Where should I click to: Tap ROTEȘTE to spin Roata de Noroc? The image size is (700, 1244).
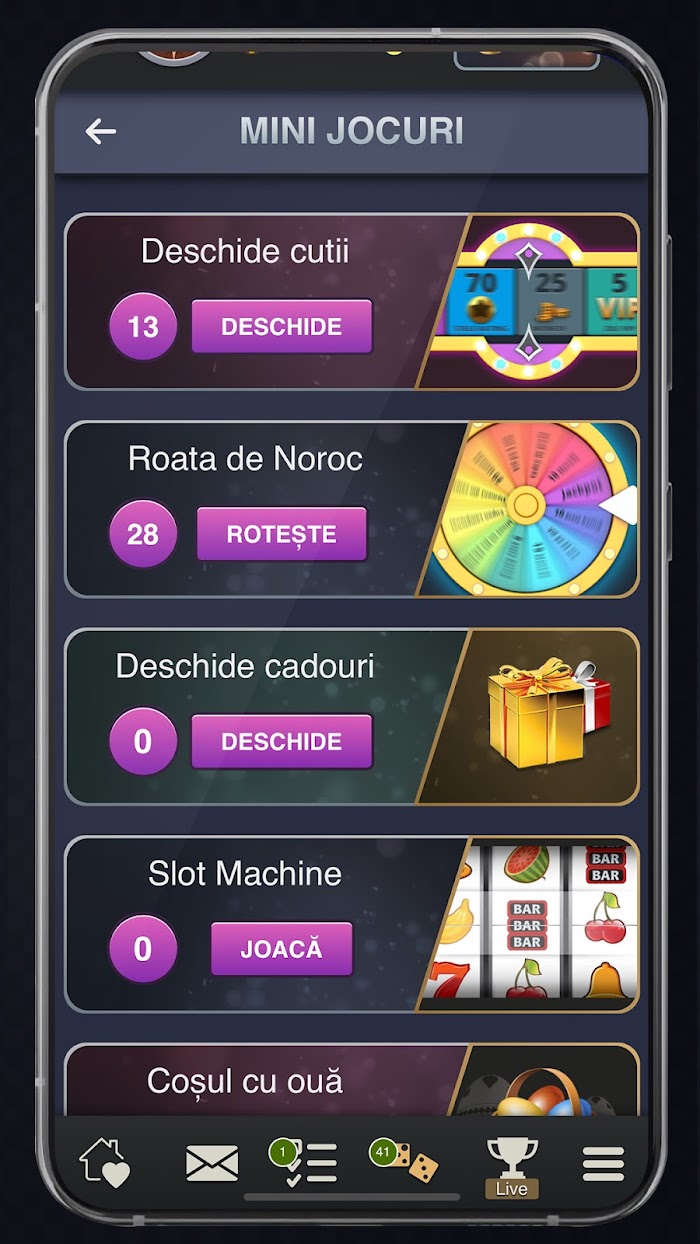coord(282,534)
